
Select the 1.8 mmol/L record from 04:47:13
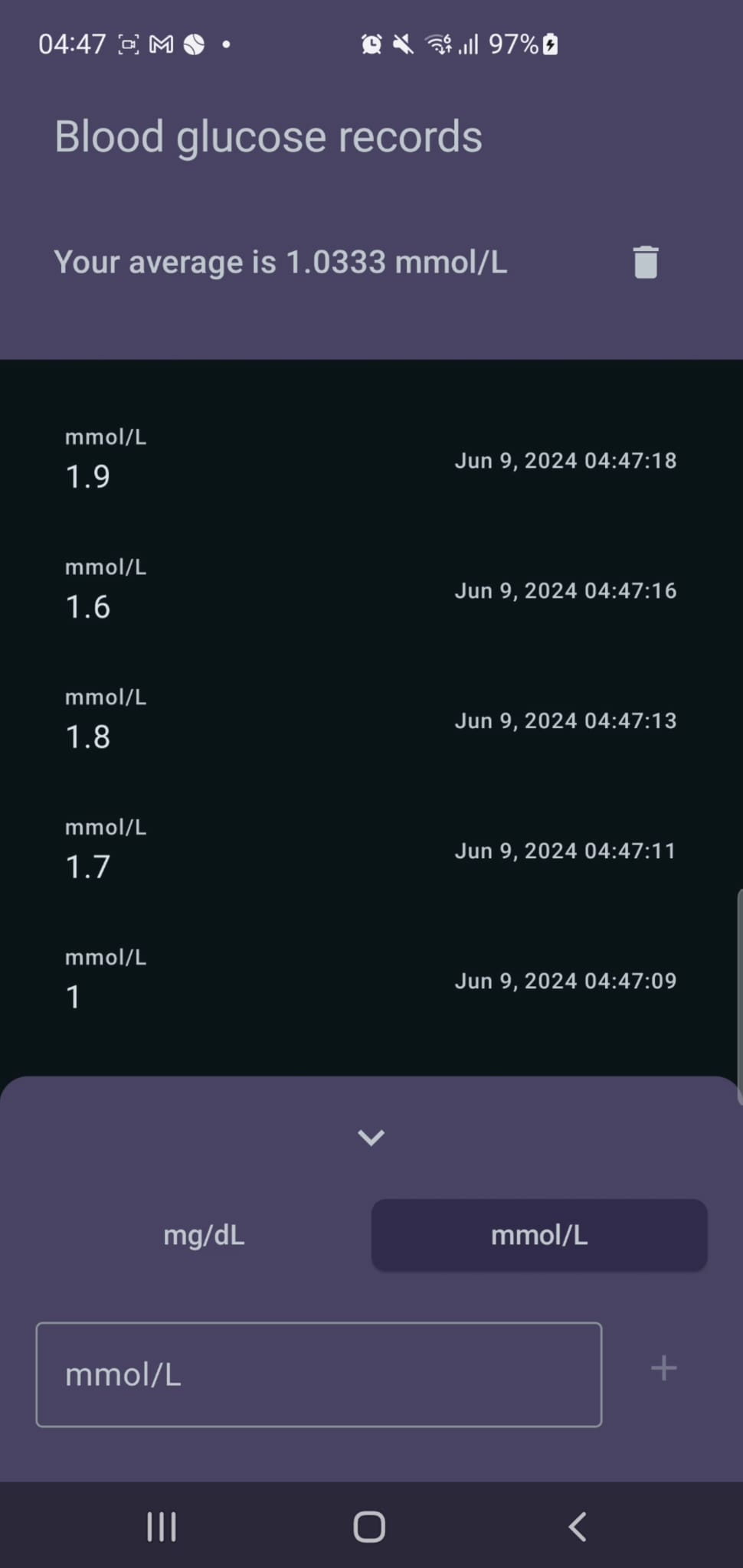point(371,720)
